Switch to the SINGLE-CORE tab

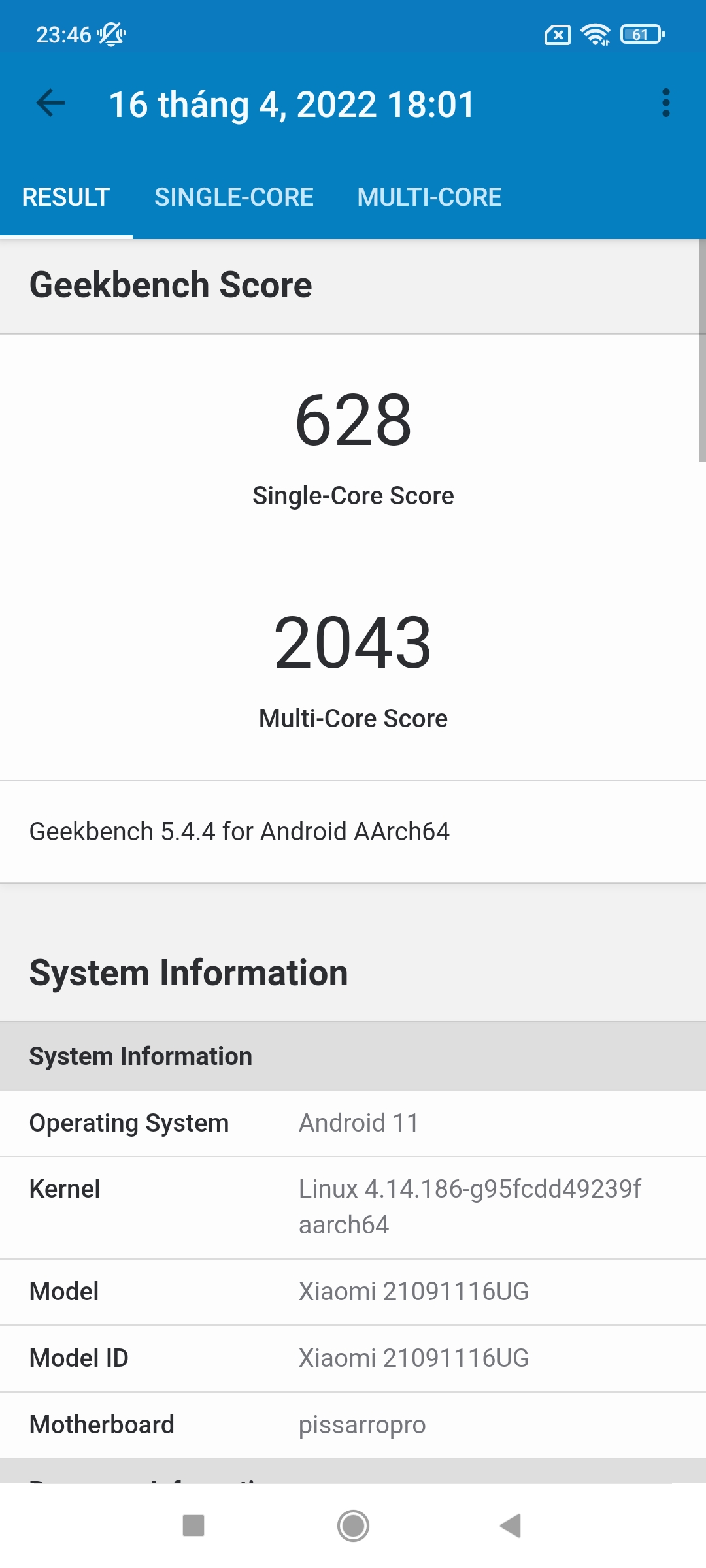coord(234,197)
